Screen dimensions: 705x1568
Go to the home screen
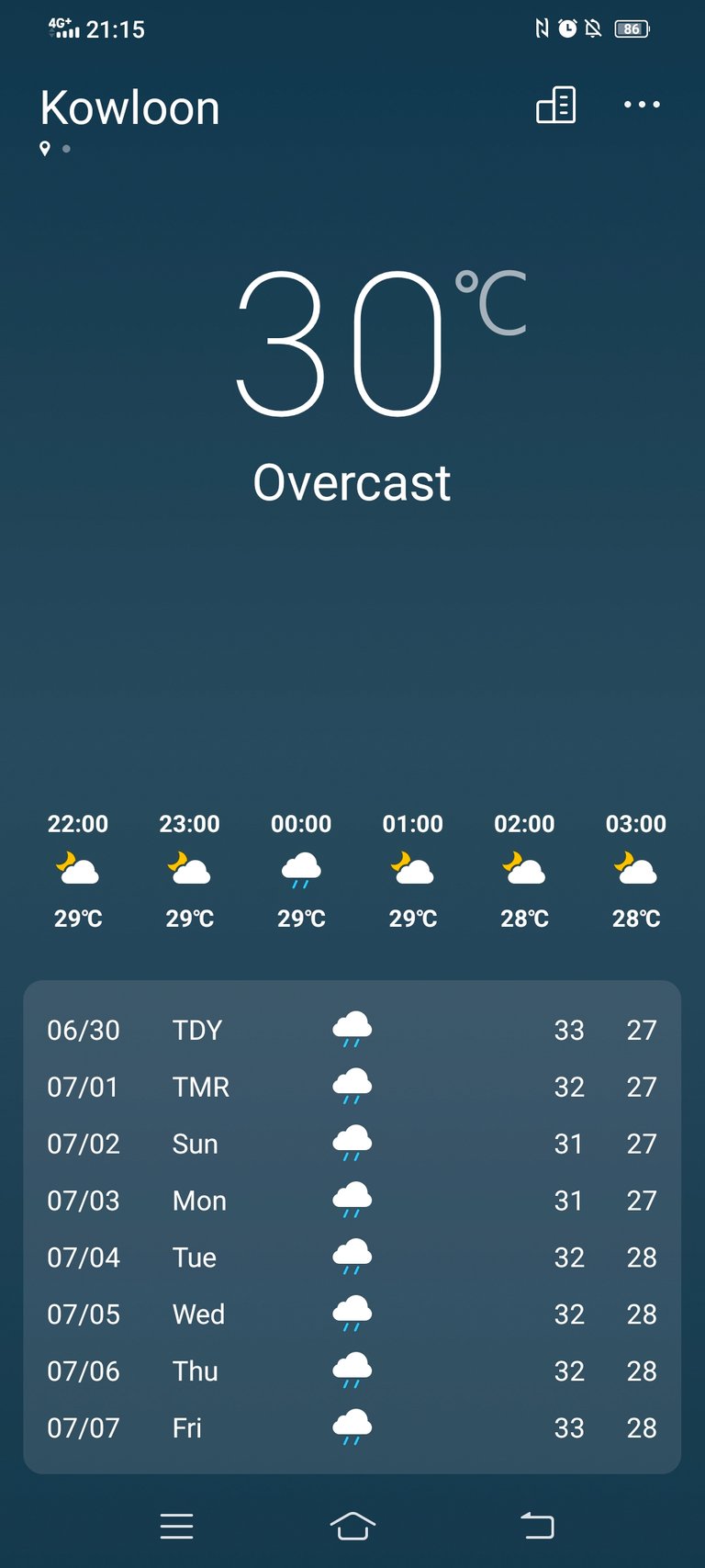coord(352,1526)
